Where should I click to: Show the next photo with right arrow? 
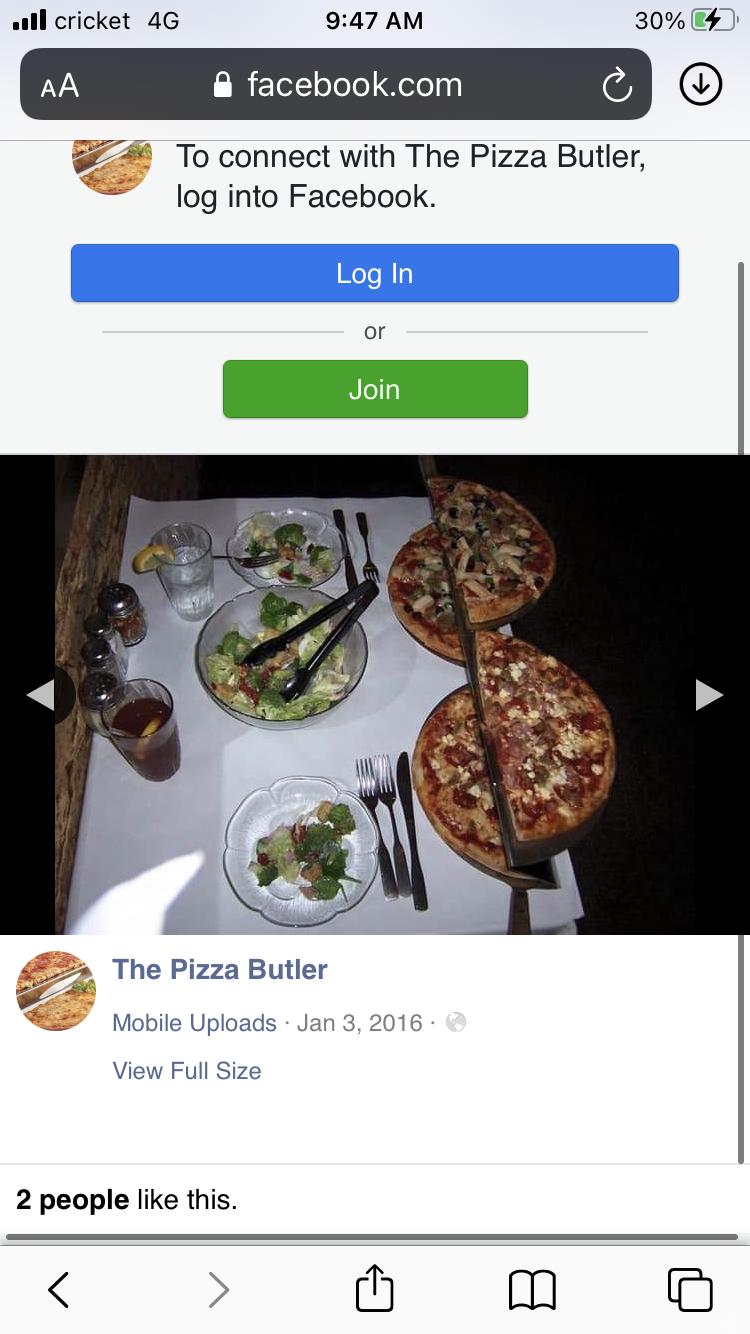pos(709,694)
